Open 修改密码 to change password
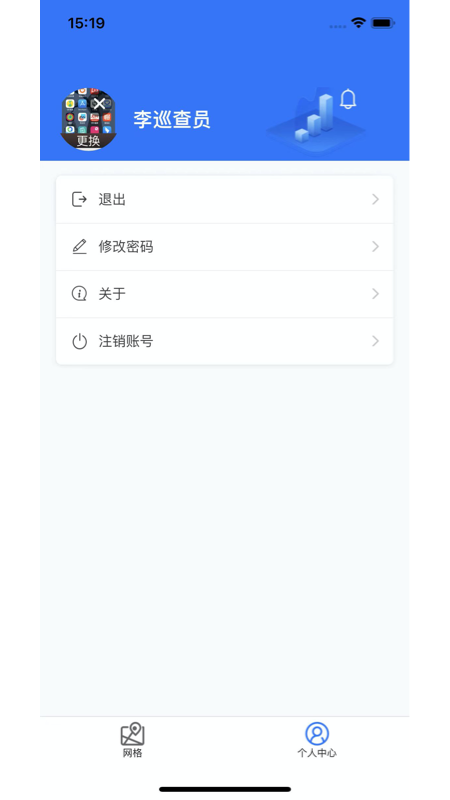This screenshot has width=450, height=800. [224, 247]
